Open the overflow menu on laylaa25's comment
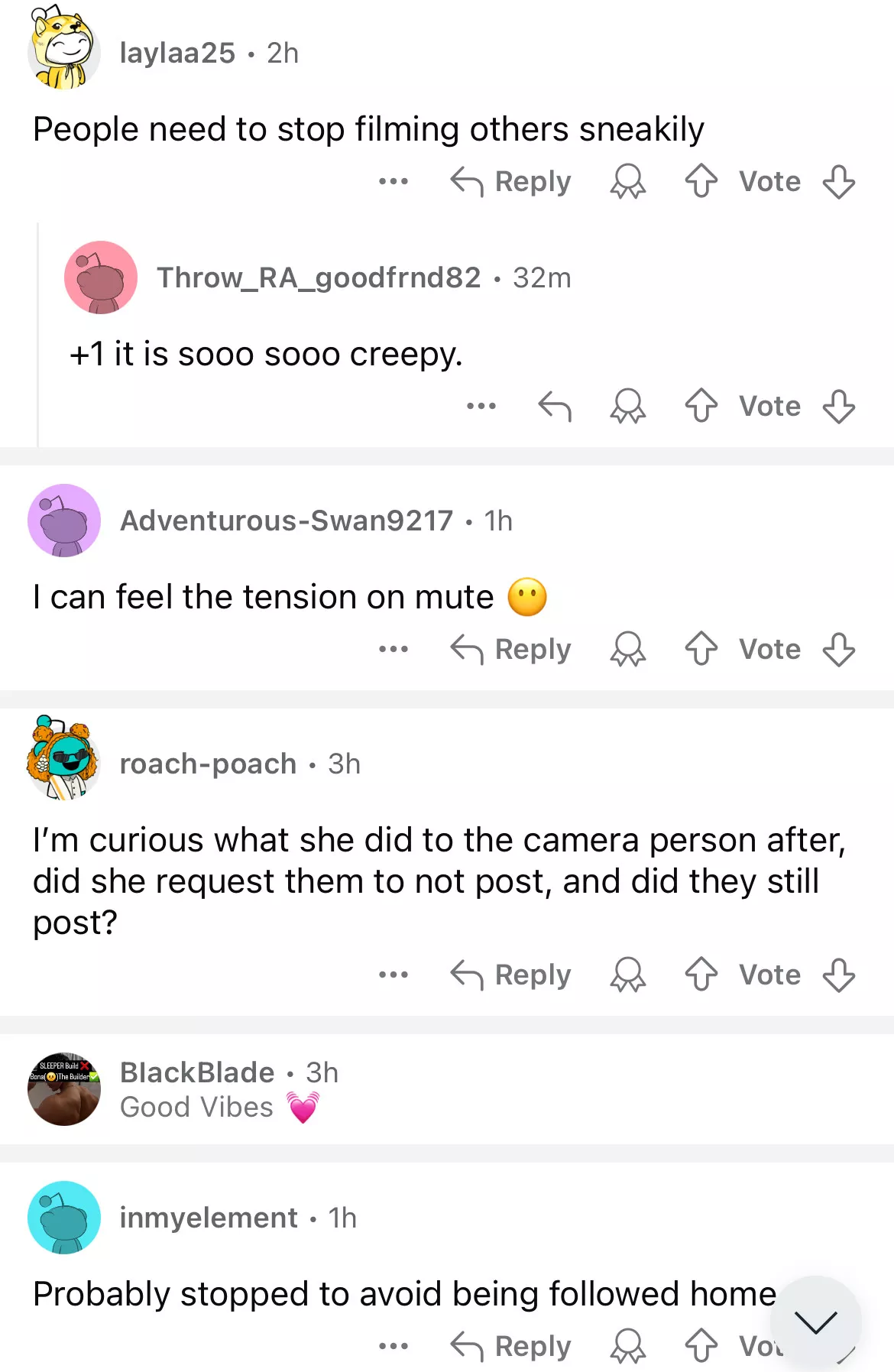 pos(394,182)
